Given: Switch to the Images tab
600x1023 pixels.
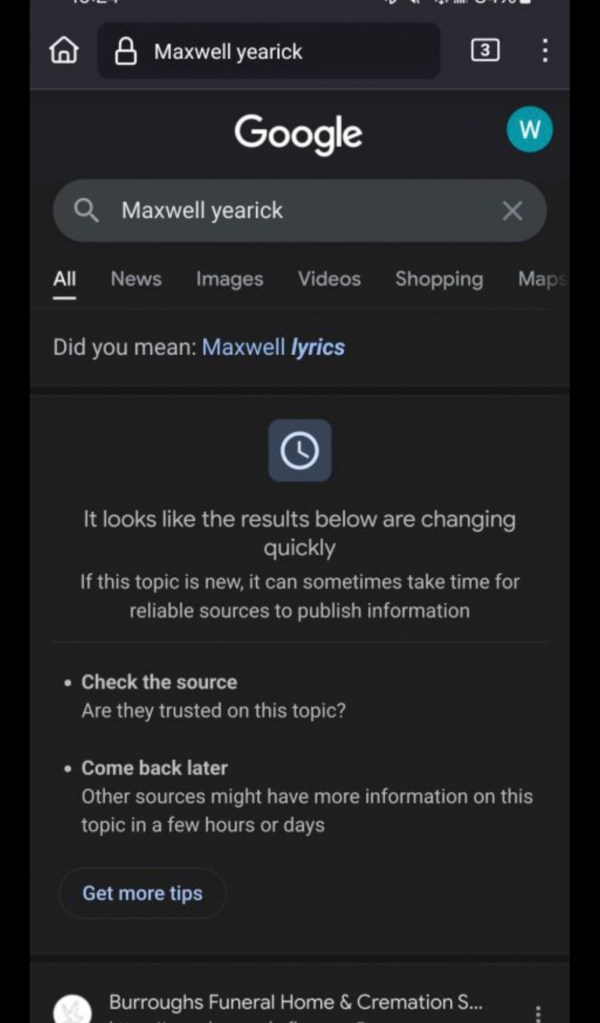Looking at the screenshot, I should (x=229, y=279).
